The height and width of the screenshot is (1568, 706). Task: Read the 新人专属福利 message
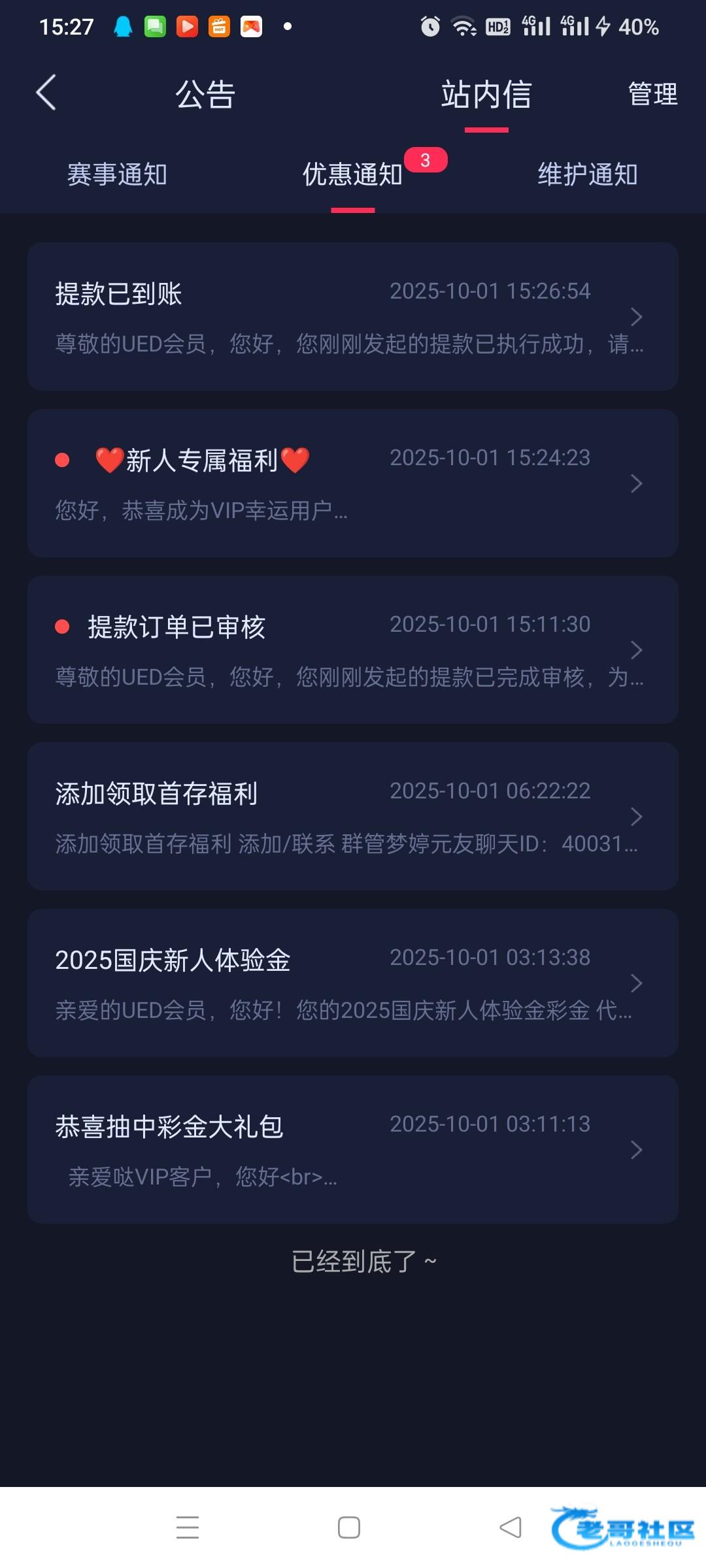pyautogui.click(x=353, y=483)
